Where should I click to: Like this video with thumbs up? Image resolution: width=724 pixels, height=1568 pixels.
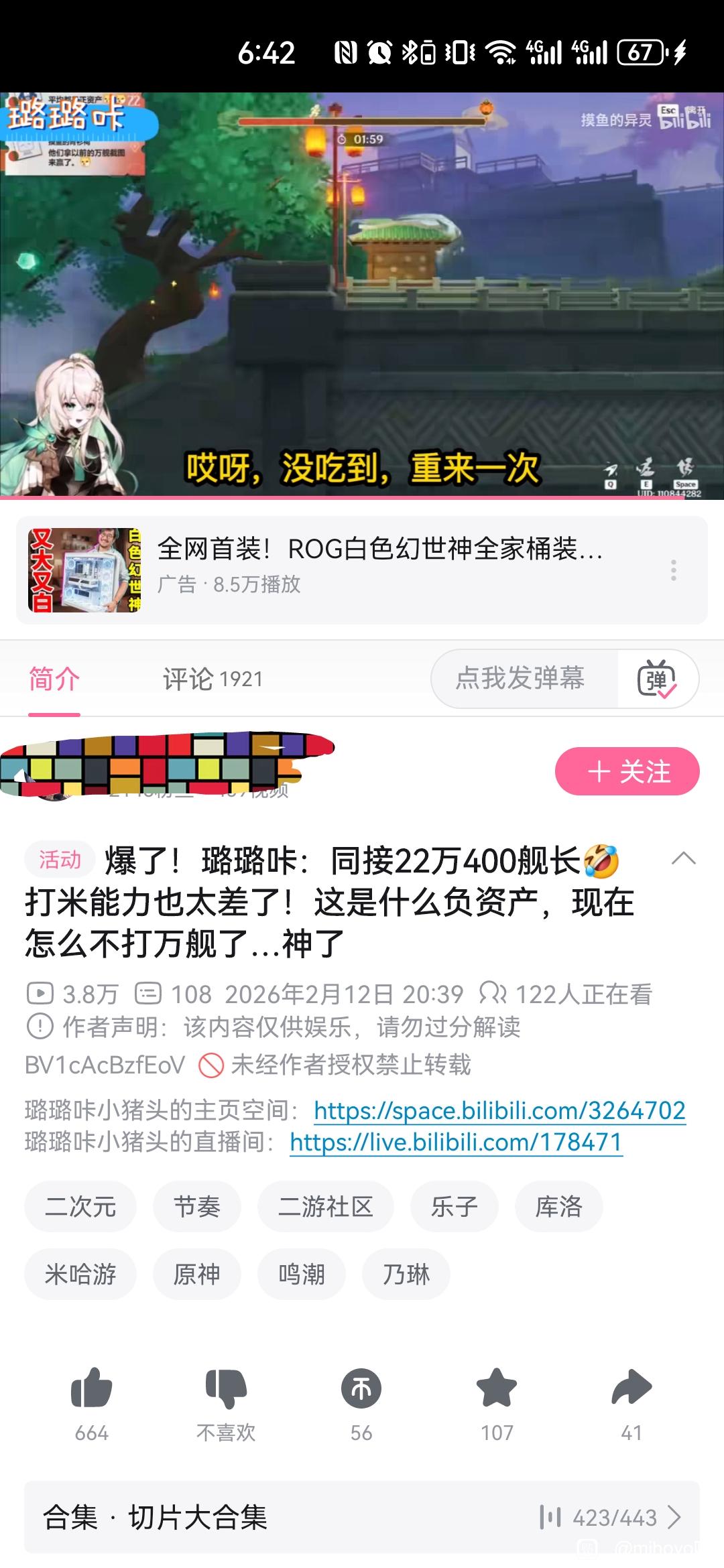[x=92, y=1388]
